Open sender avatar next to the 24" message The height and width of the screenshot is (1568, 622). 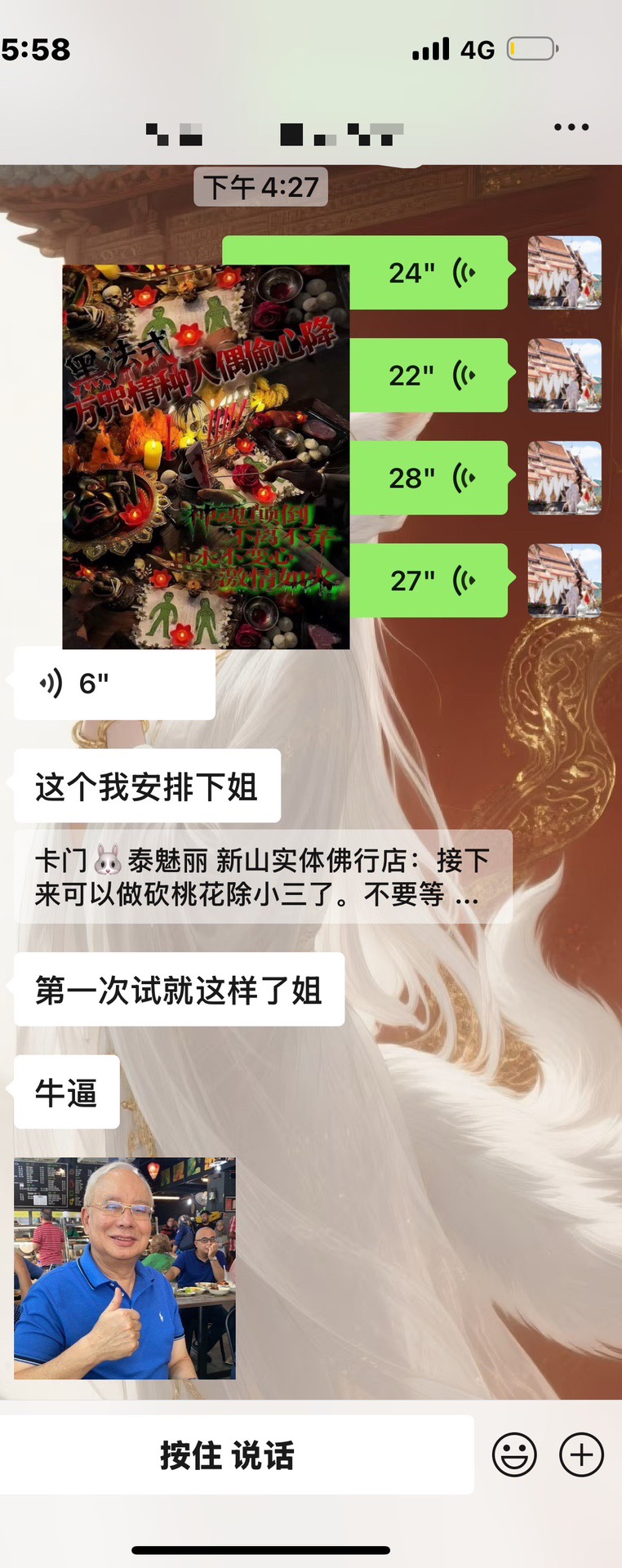[564, 274]
